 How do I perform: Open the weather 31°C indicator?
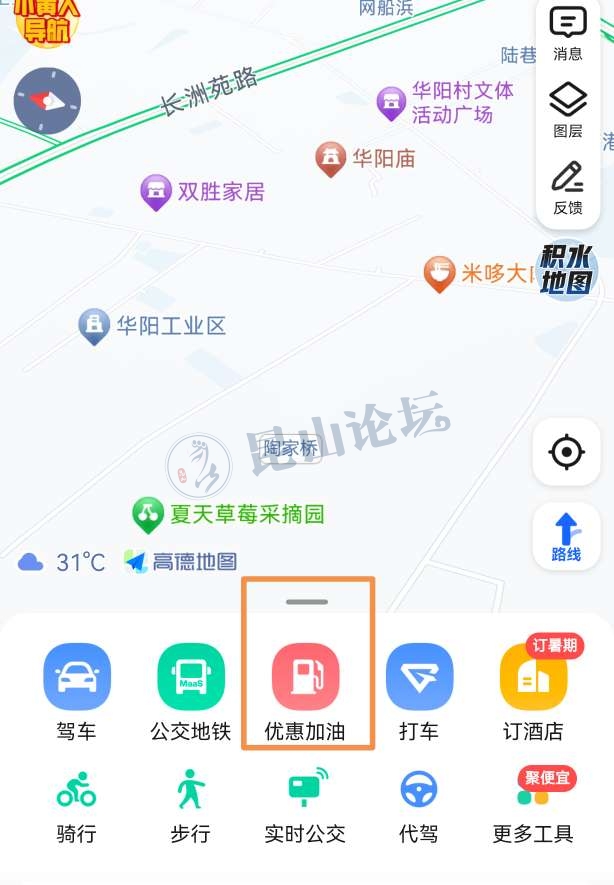[x=62, y=562]
